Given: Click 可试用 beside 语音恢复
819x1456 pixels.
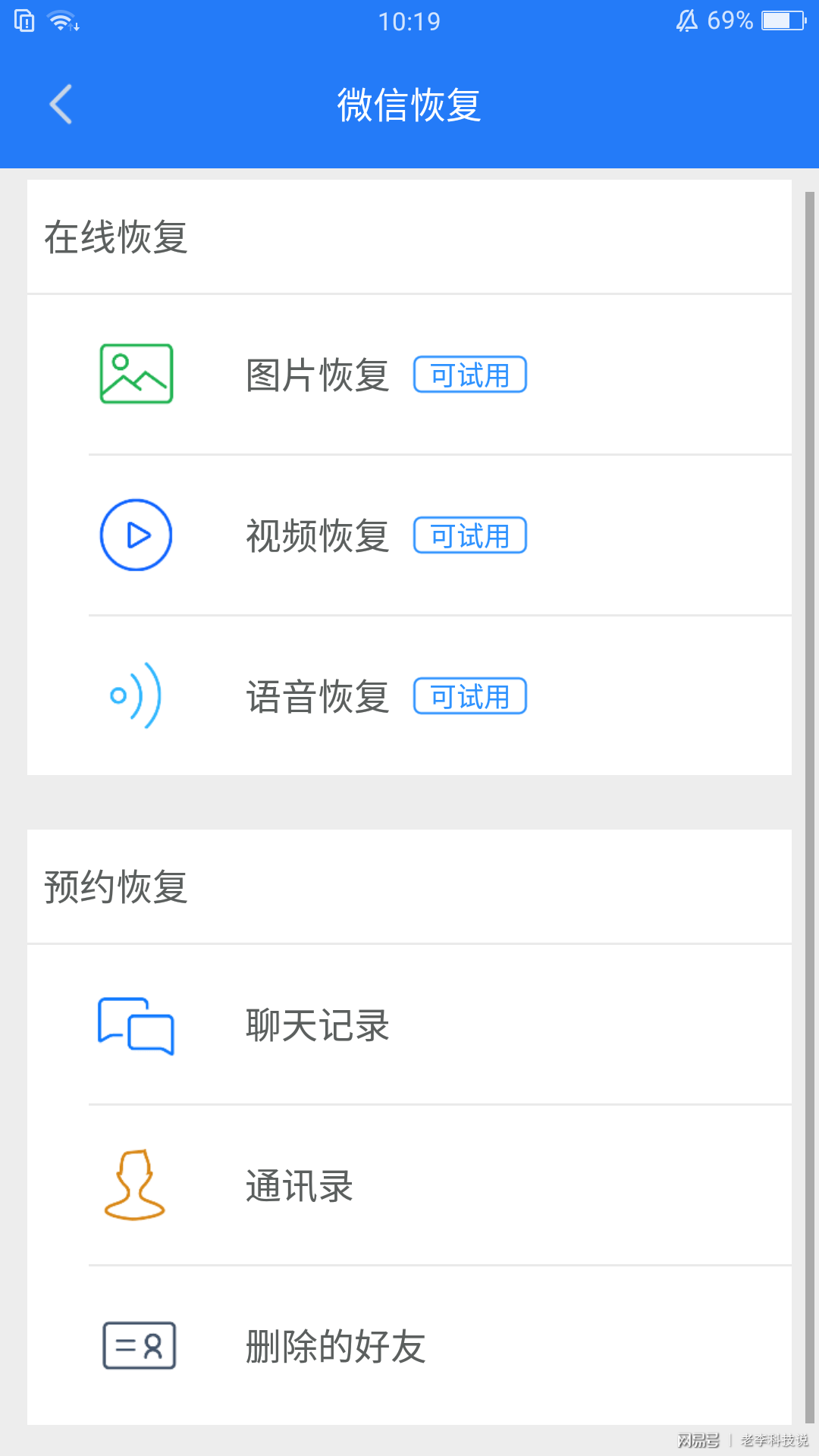Looking at the screenshot, I should click(x=469, y=695).
